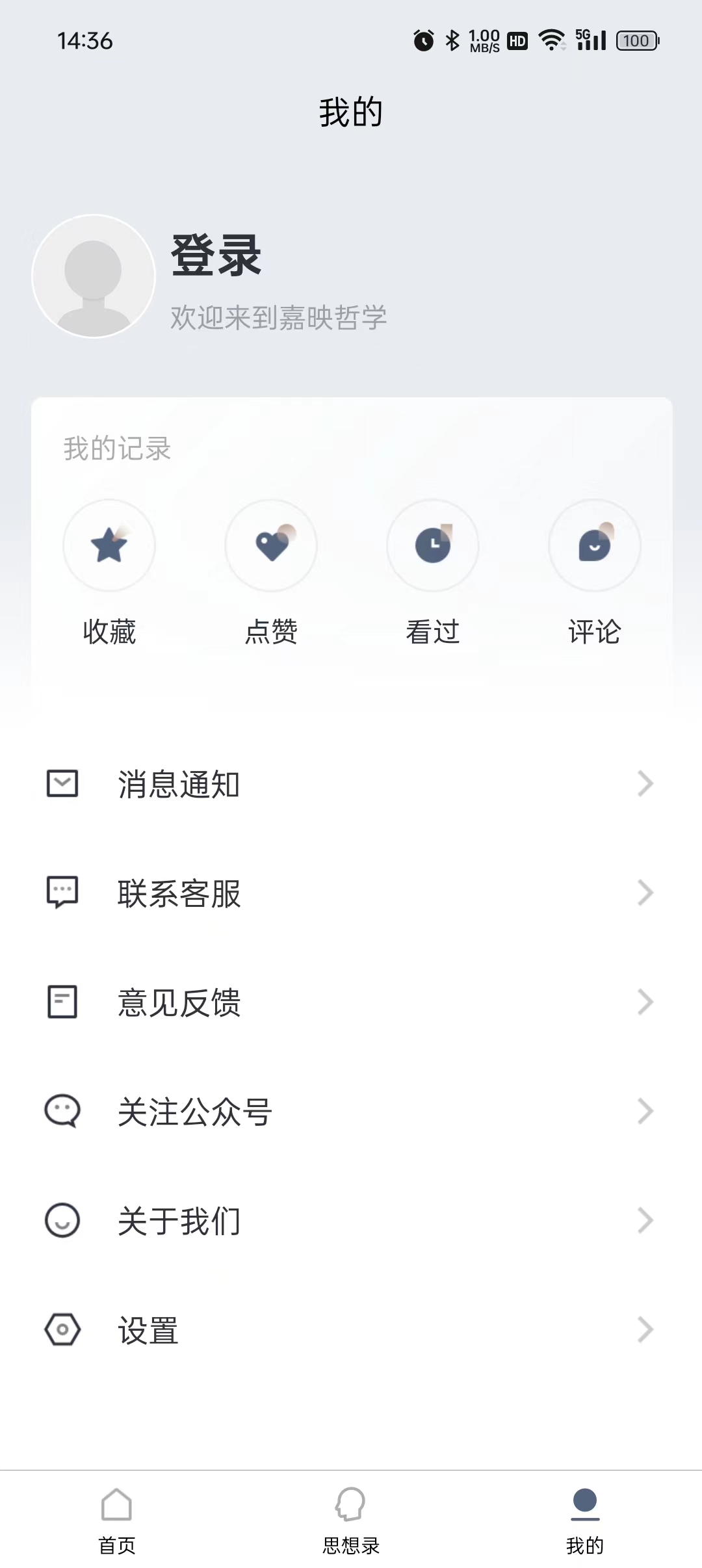This screenshot has height=1568, width=702.
Task: Contact support via 联系客服
Action: [x=351, y=893]
